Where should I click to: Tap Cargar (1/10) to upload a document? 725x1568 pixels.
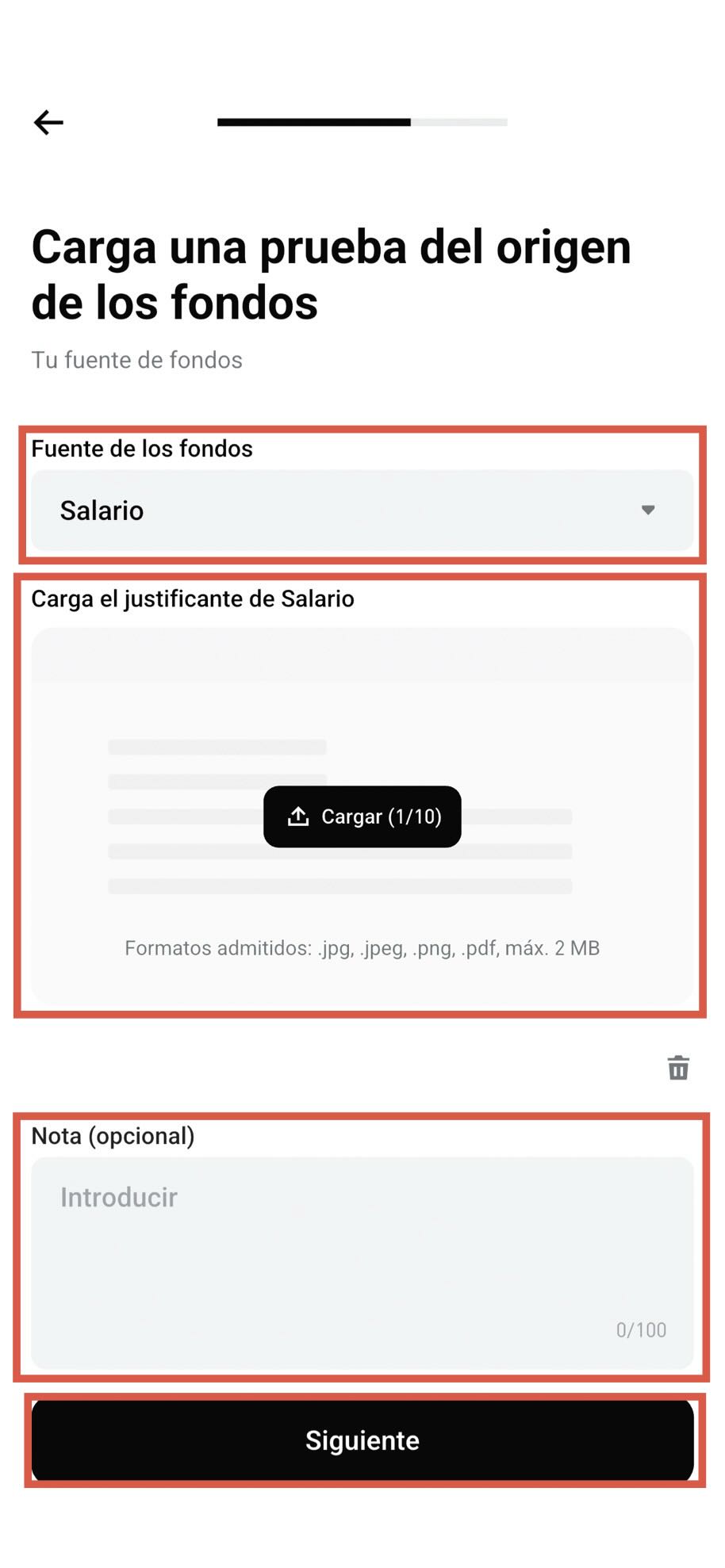[x=362, y=817]
